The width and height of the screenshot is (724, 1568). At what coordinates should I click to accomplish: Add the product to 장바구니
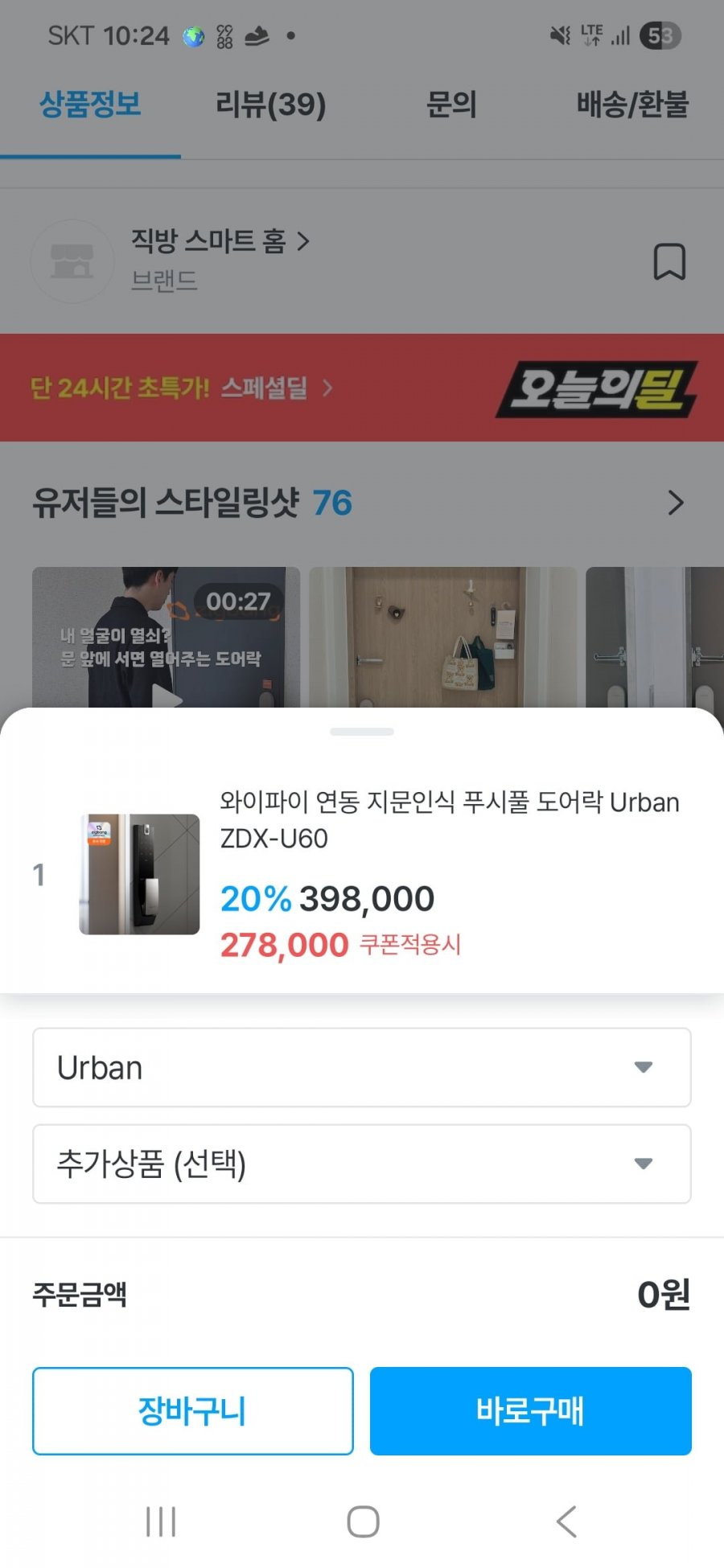click(193, 1410)
